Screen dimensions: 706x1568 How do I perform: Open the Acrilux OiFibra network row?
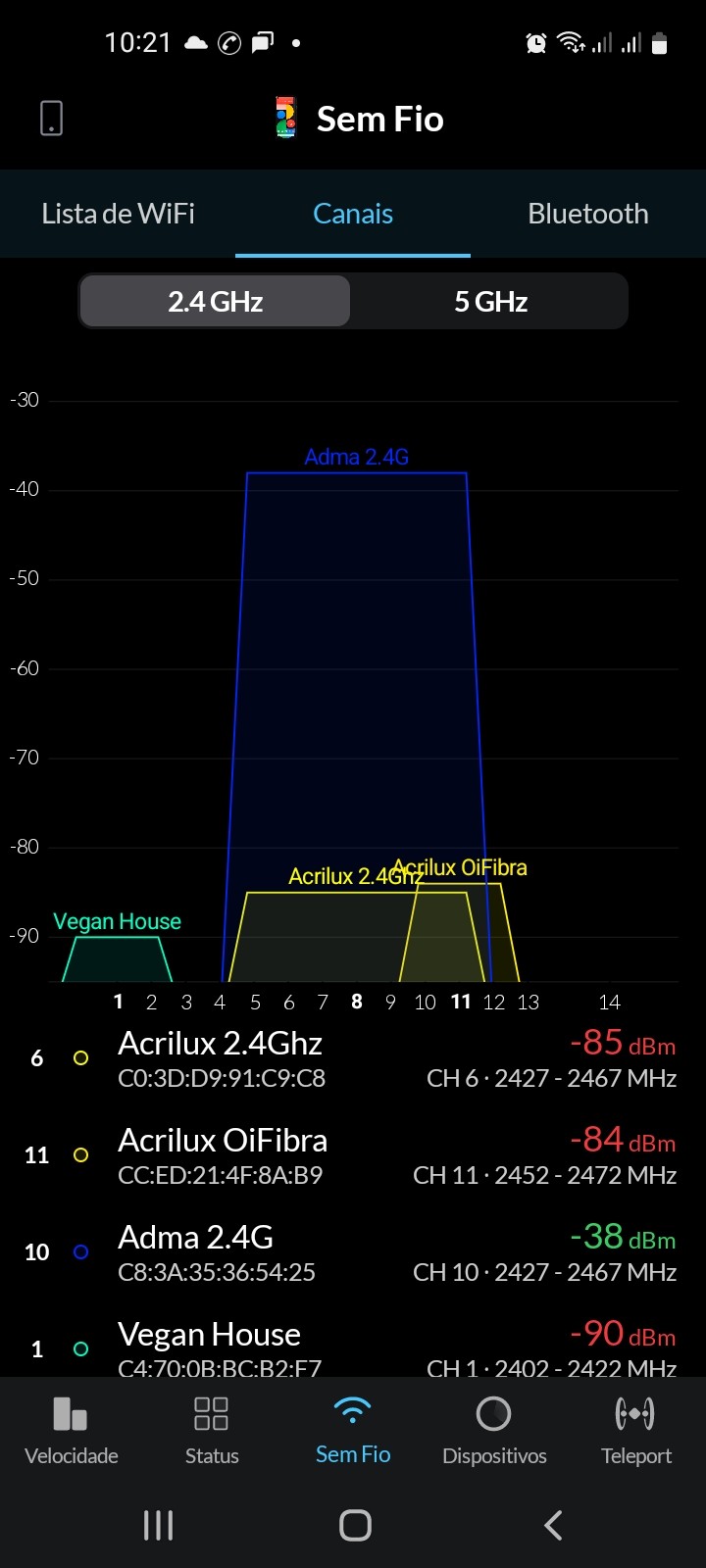coord(353,1155)
